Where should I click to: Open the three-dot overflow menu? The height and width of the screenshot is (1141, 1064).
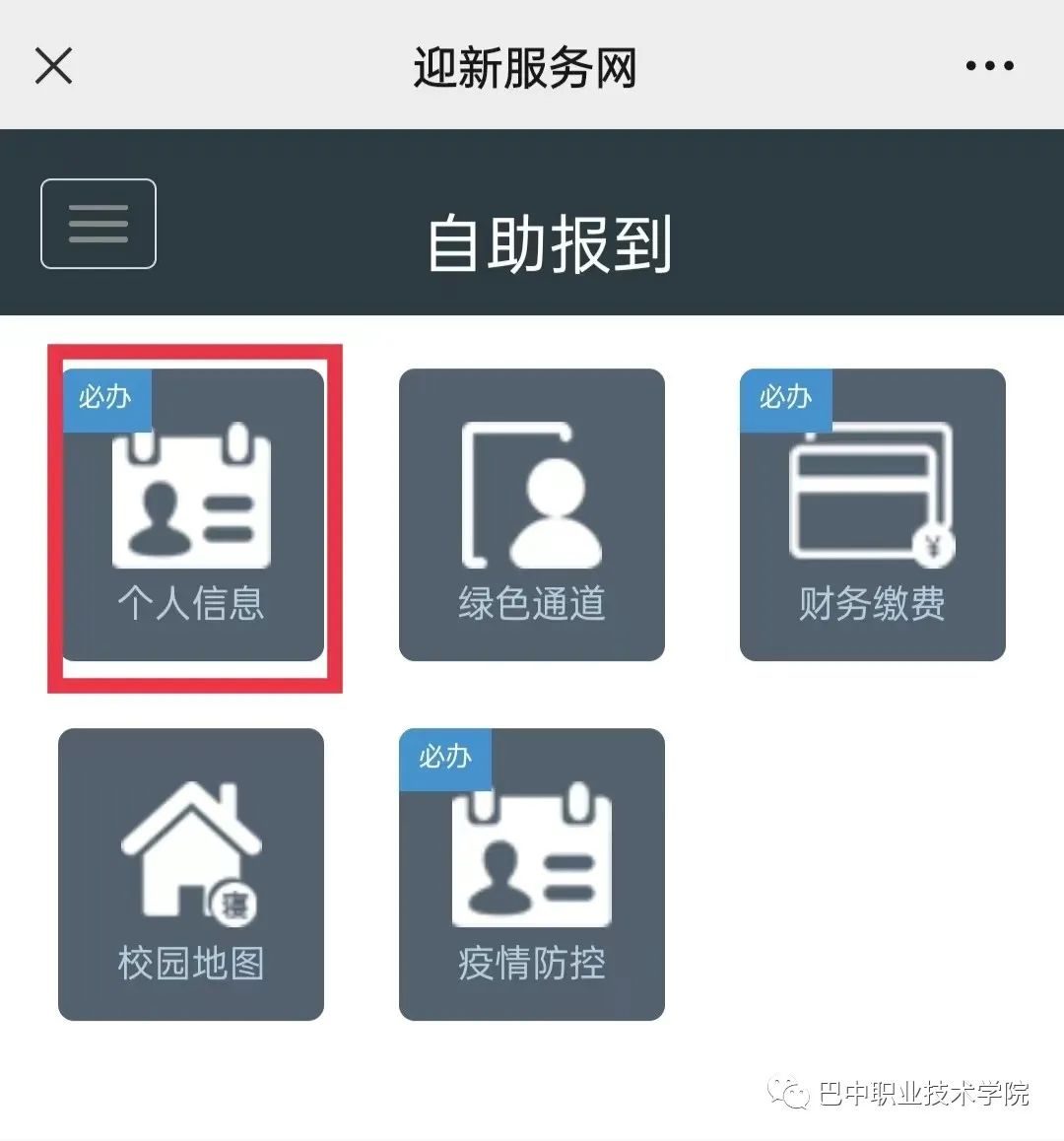pos(989,66)
